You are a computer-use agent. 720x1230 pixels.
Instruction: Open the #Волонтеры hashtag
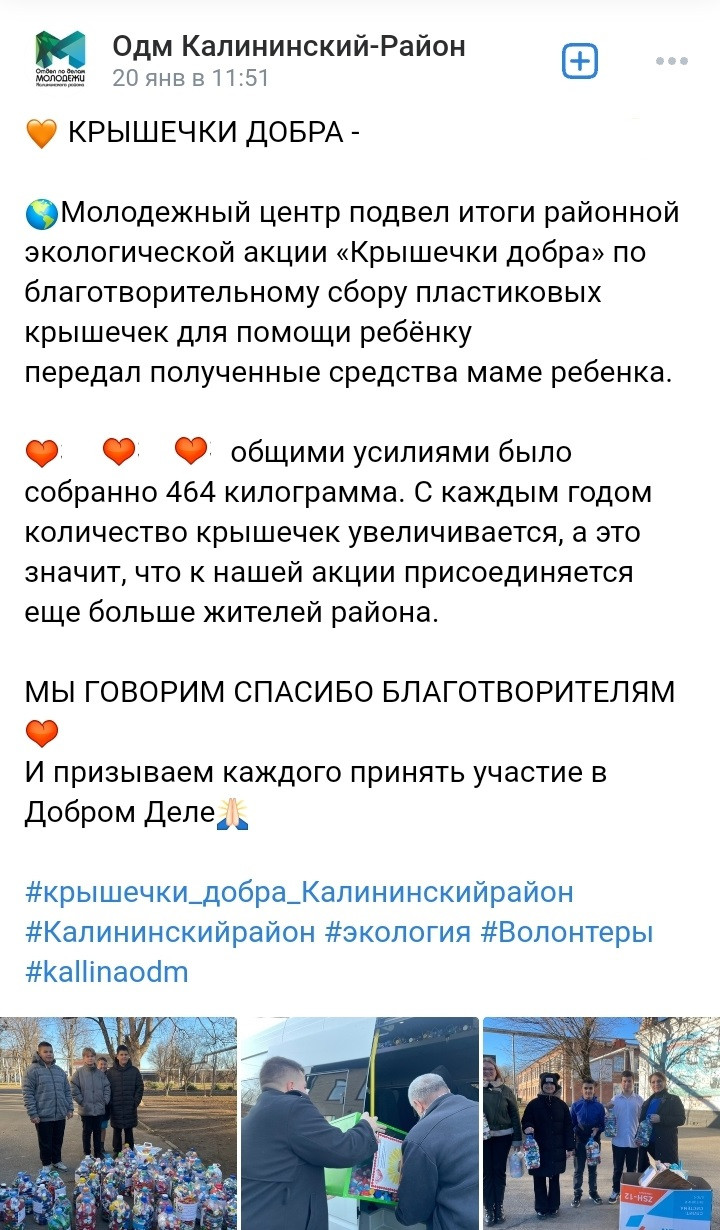(567, 932)
